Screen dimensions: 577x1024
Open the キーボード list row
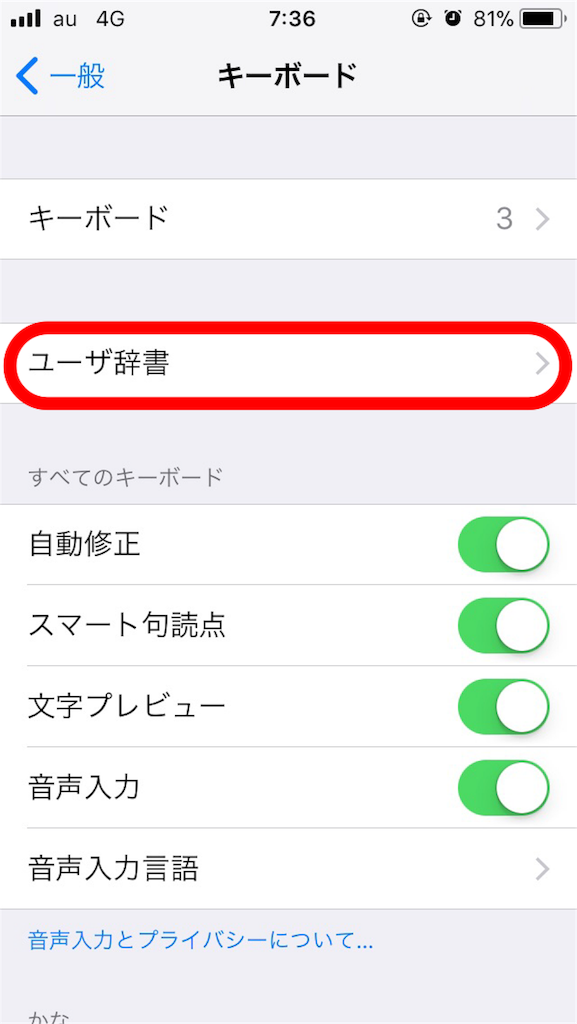pos(288,219)
